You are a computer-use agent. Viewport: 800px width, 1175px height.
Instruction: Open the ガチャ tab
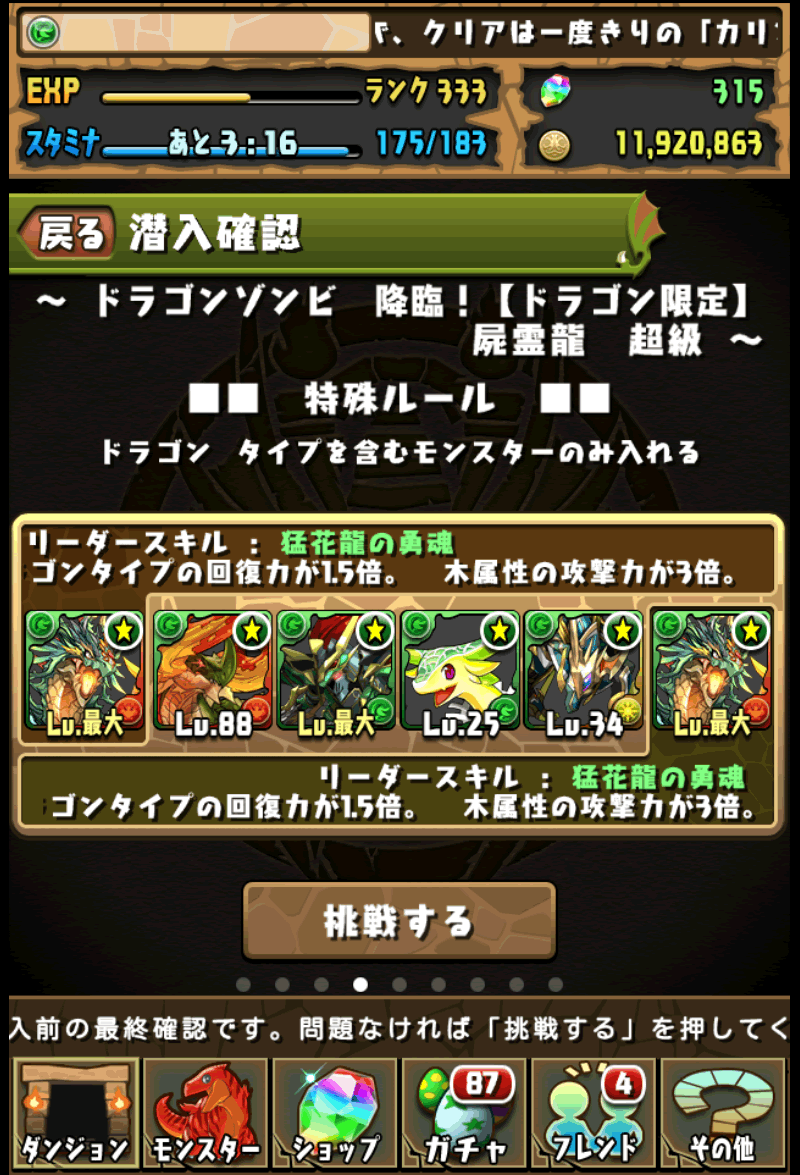click(464, 1112)
